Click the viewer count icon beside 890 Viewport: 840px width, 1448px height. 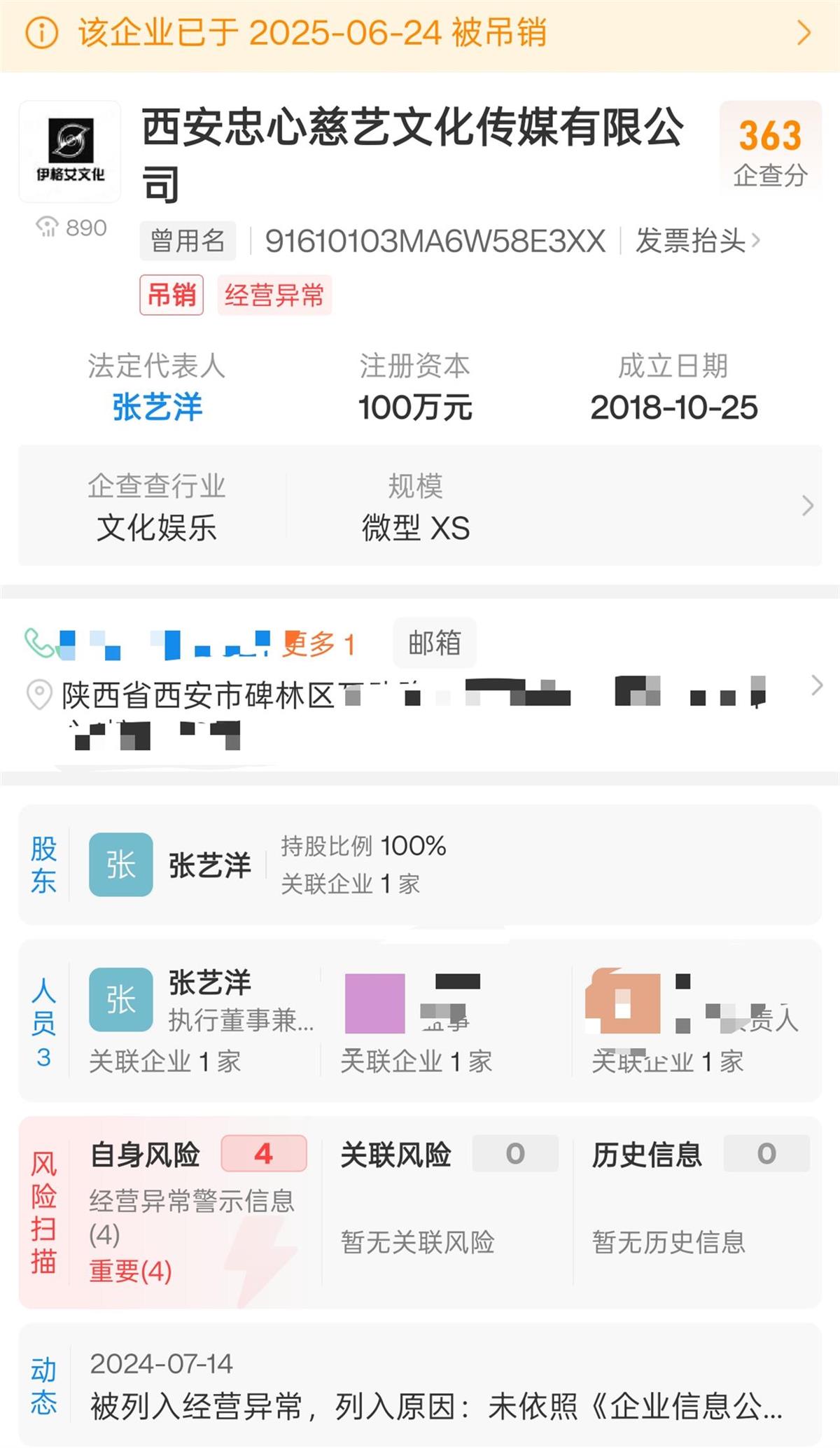pos(48,226)
